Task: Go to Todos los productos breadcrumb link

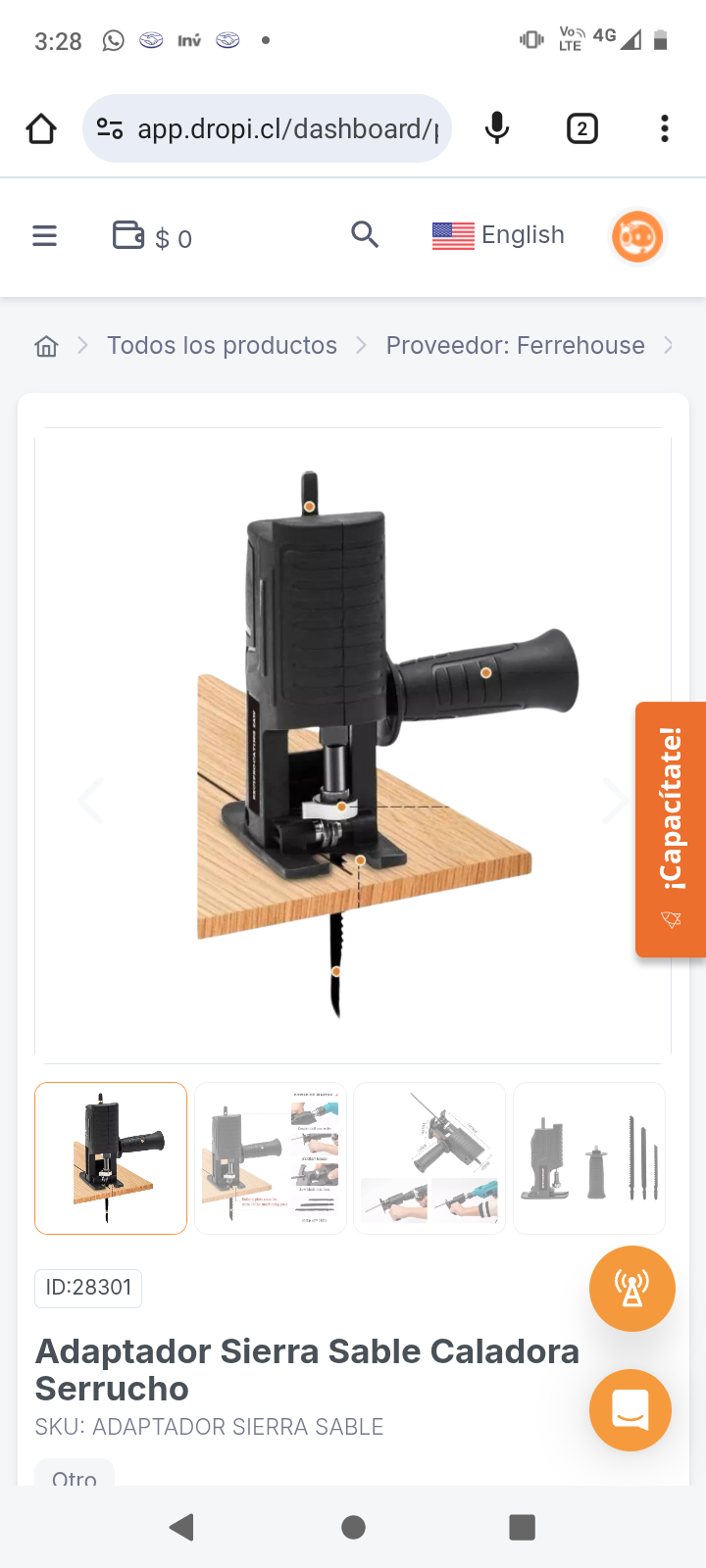Action: click(x=222, y=345)
